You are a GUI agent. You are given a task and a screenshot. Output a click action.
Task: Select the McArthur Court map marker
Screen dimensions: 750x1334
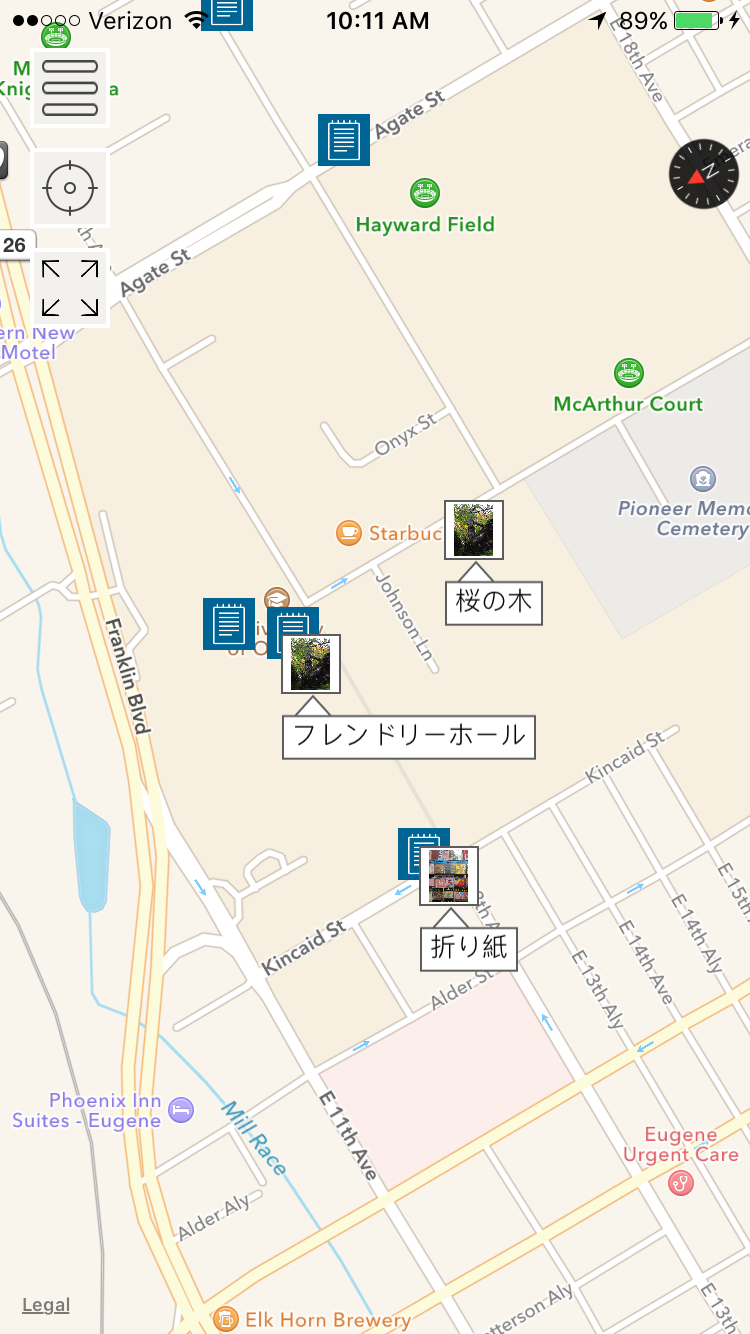(x=629, y=373)
